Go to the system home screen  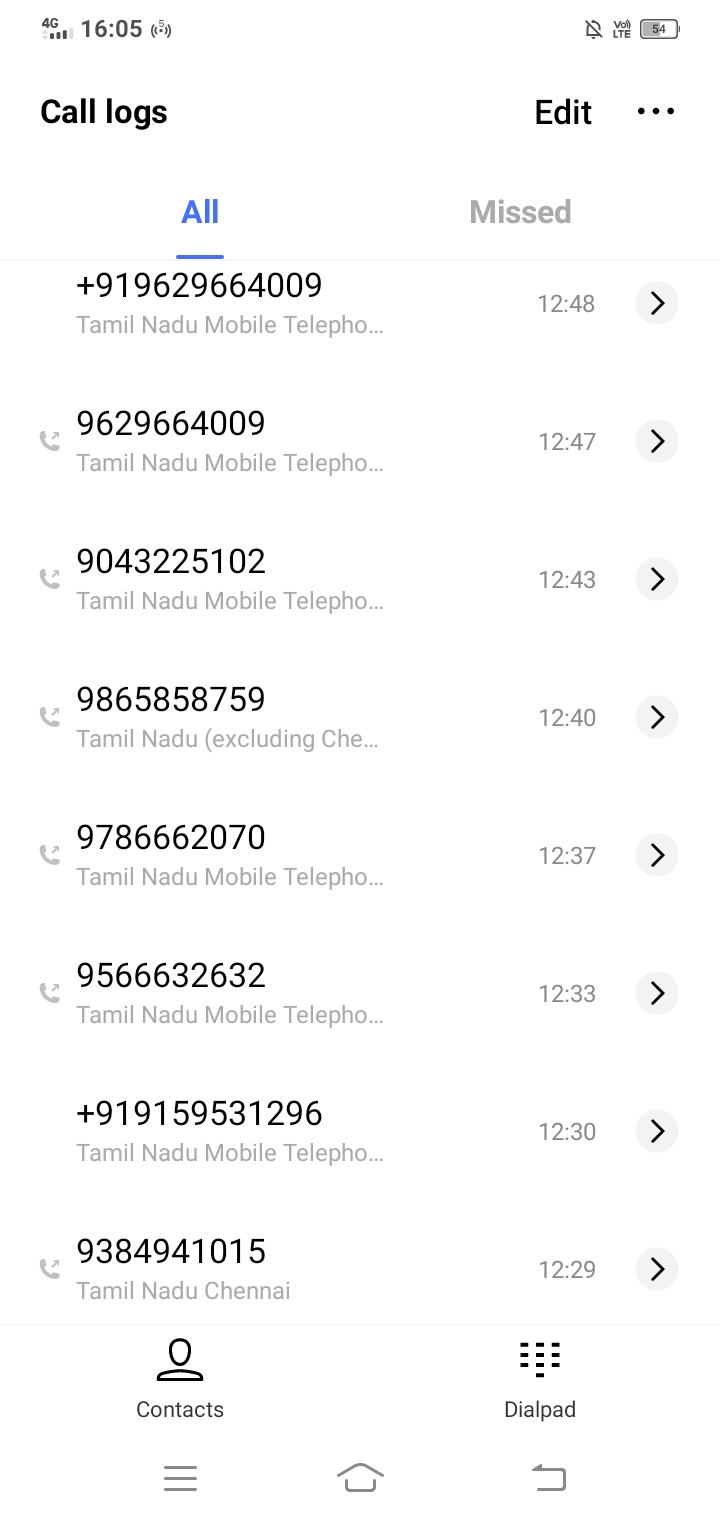[360, 1477]
